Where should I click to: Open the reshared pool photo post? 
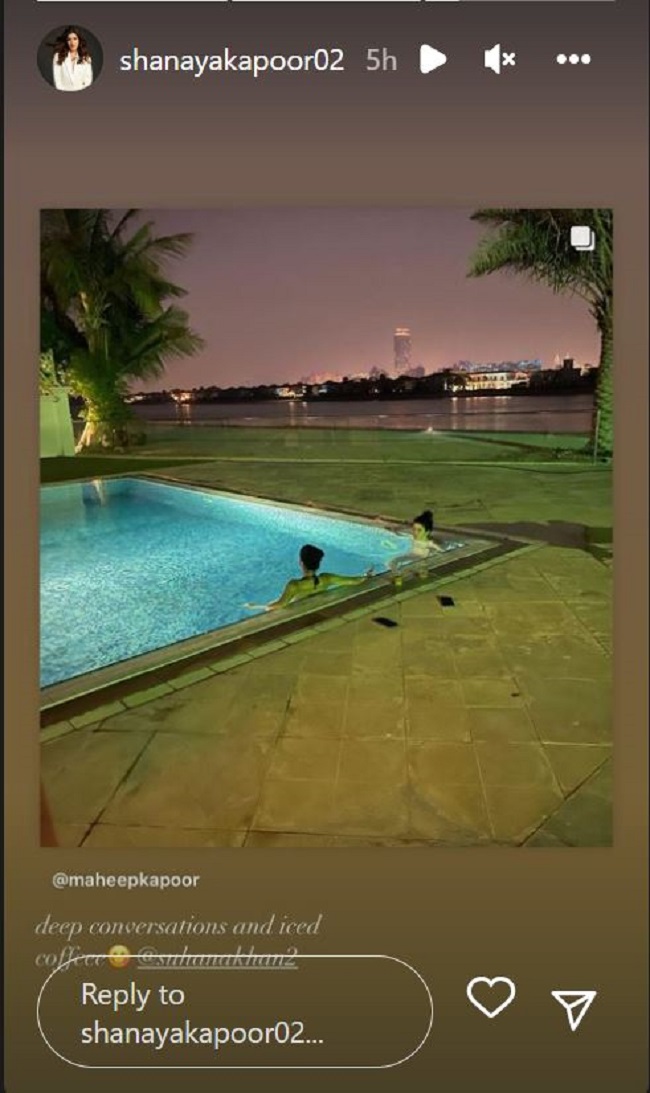tap(325, 527)
